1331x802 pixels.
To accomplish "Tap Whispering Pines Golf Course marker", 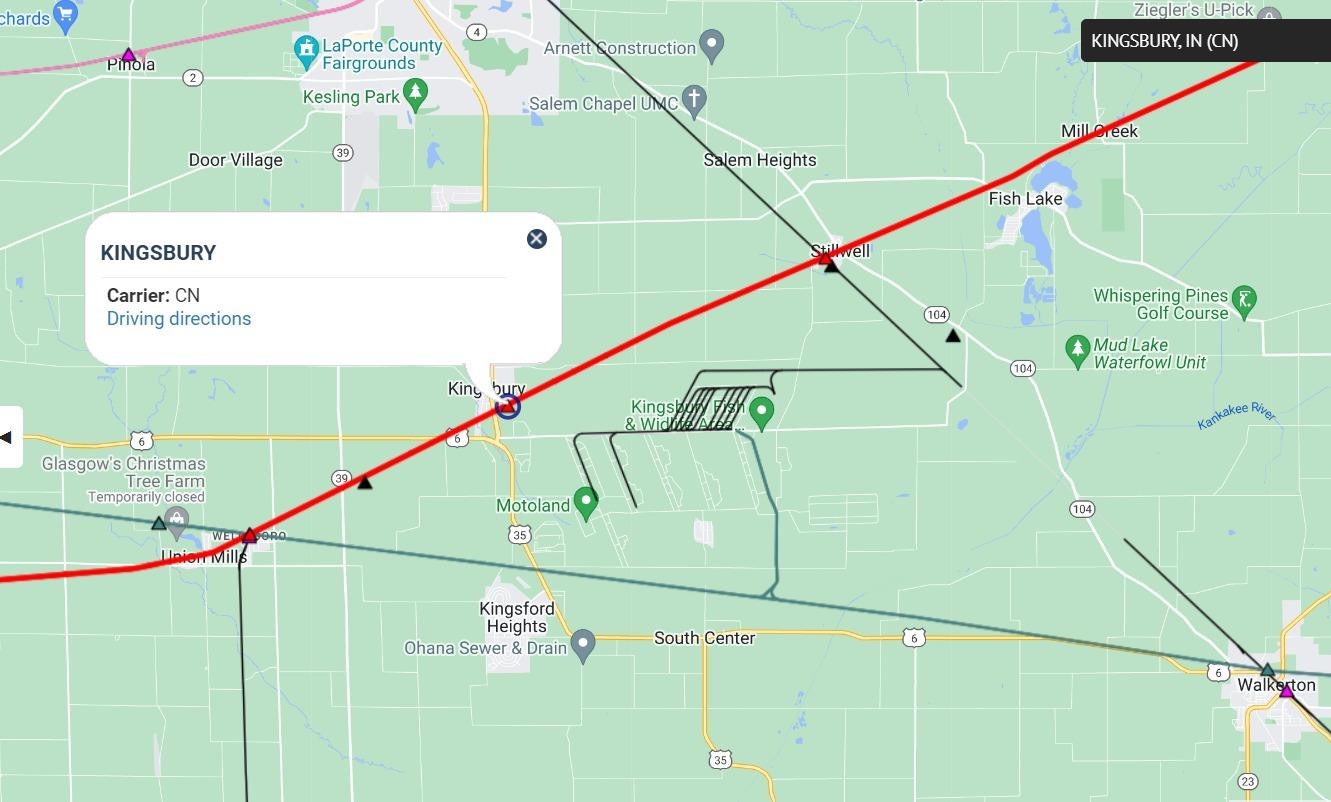I will (x=1245, y=299).
